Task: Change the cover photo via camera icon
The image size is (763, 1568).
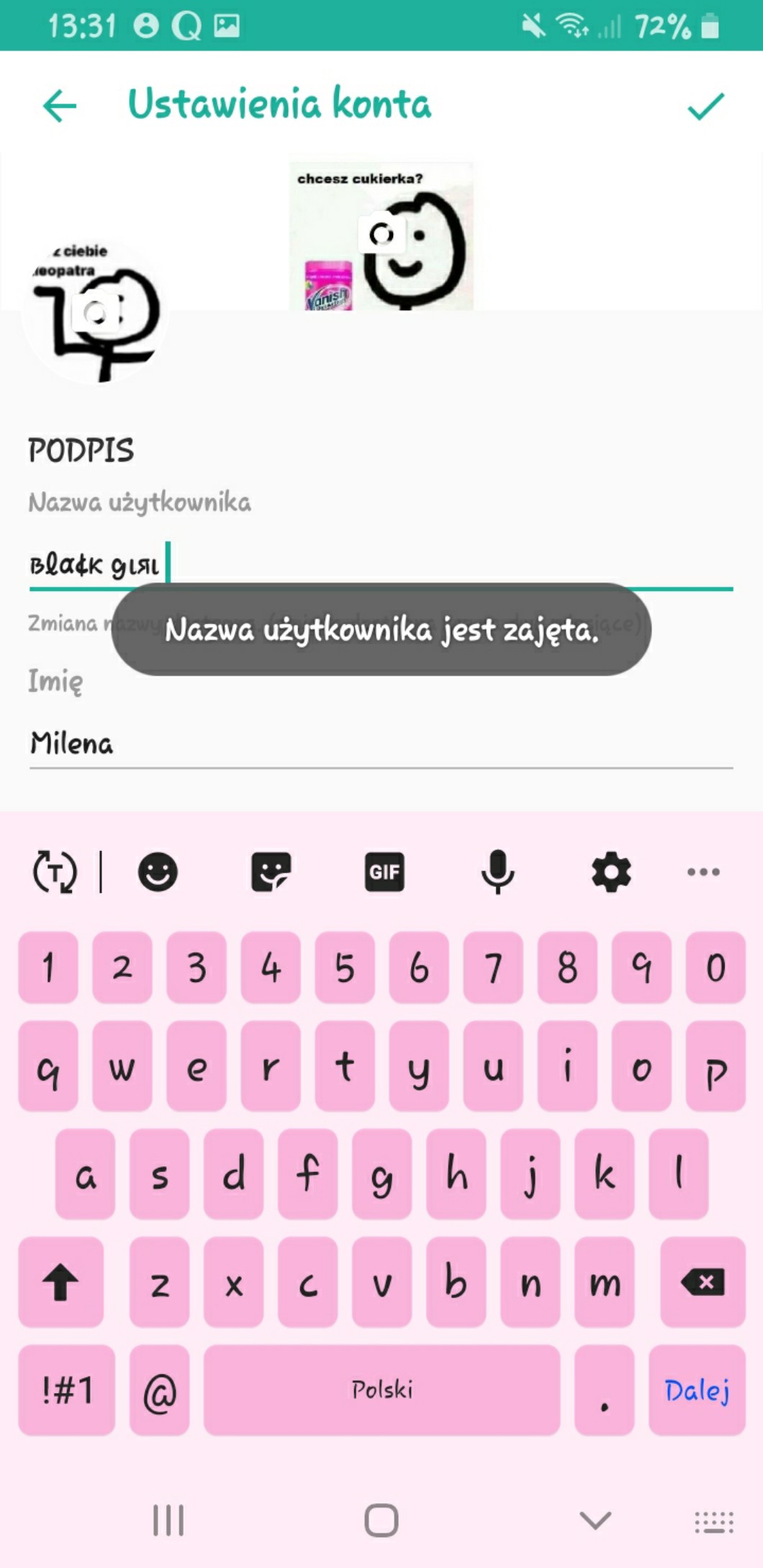Action: coord(381,233)
